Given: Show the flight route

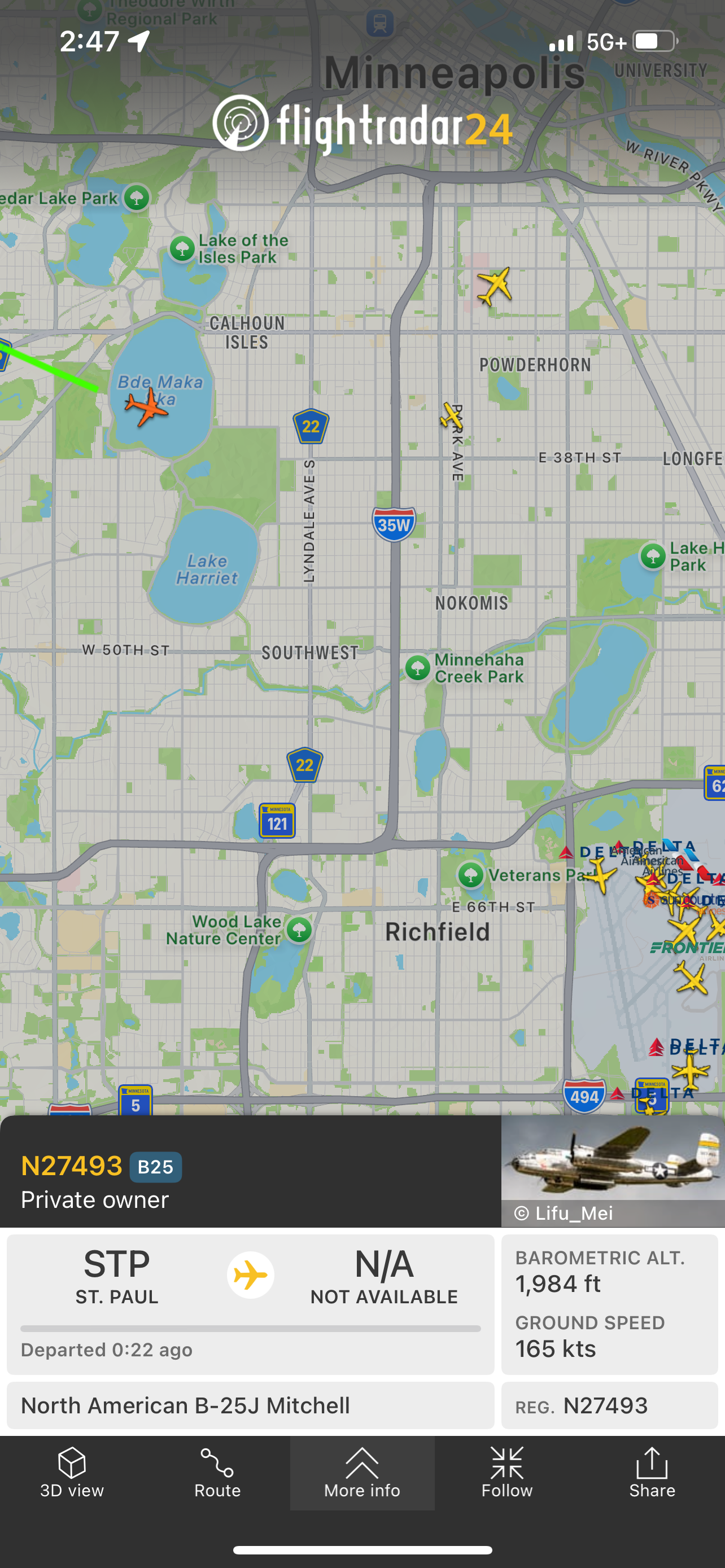Looking at the screenshot, I should 217,1472.
